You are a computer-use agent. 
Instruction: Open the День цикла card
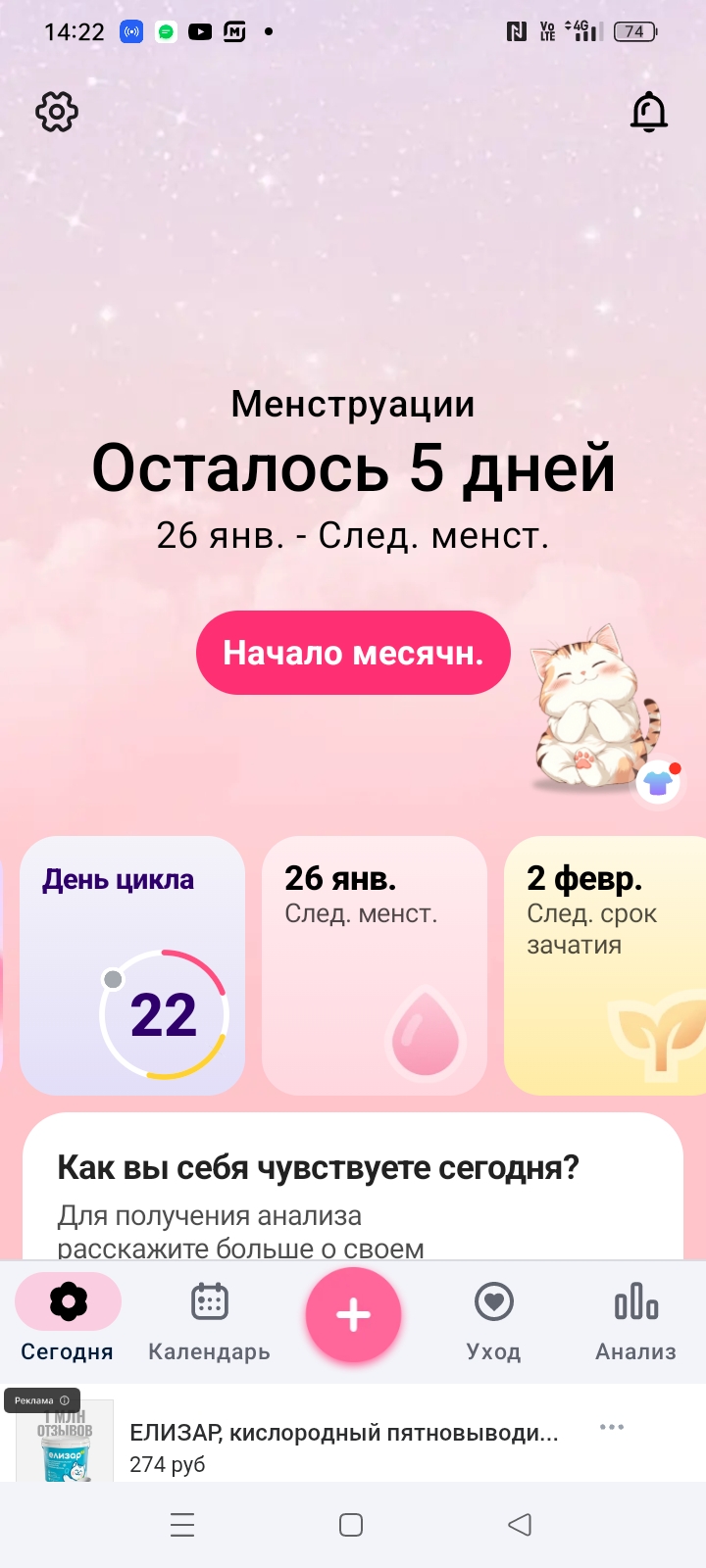tap(132, 965)
